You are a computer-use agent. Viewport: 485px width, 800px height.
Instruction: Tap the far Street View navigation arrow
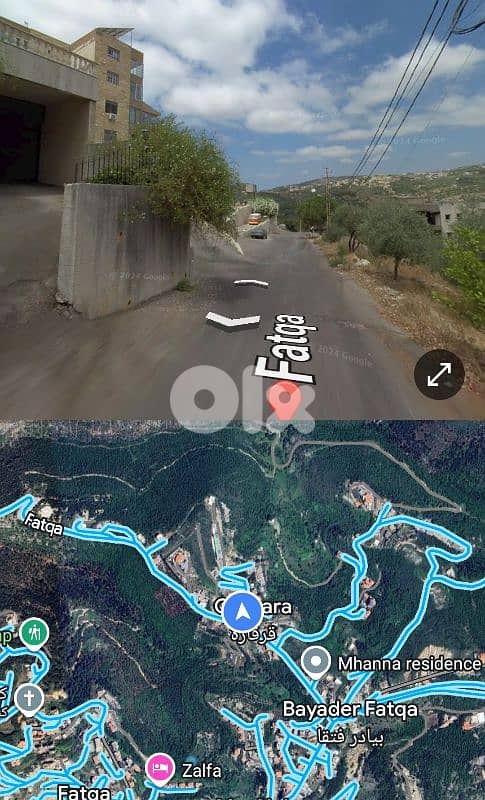coord(251,283)
